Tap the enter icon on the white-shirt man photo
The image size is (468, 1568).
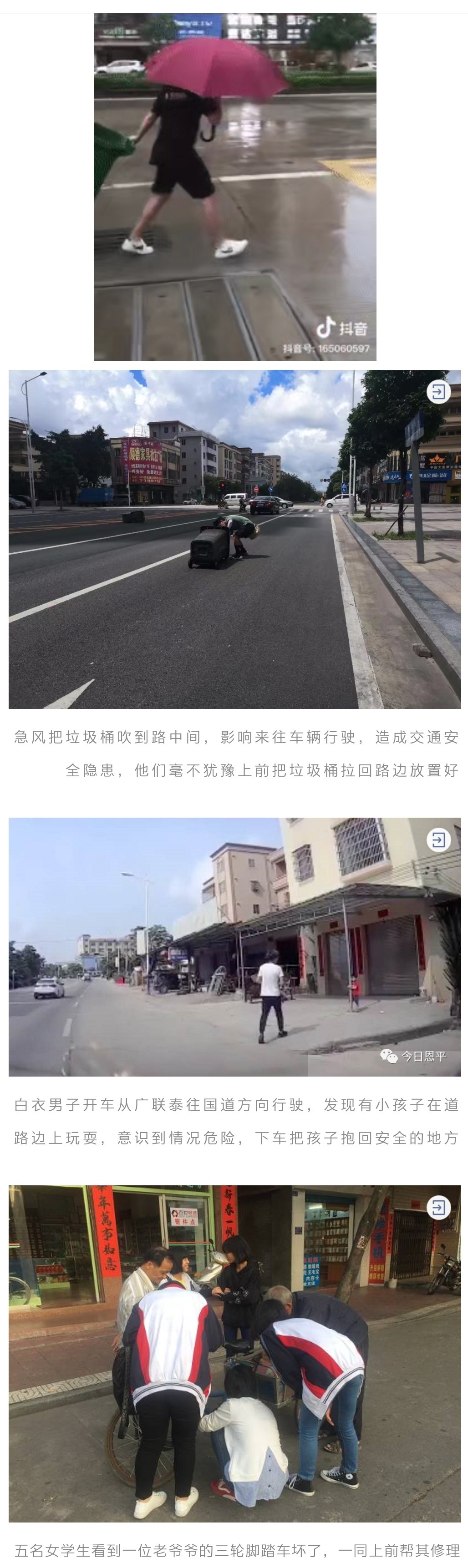click(438, 840)
